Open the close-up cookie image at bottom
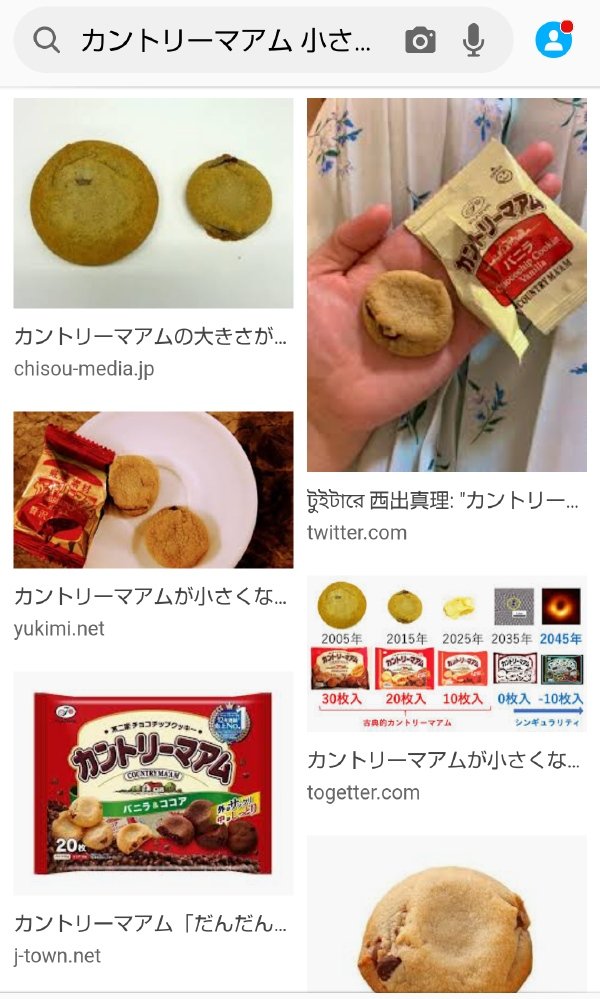The width and height of the screenshot is (600, 999). (446, 915)
